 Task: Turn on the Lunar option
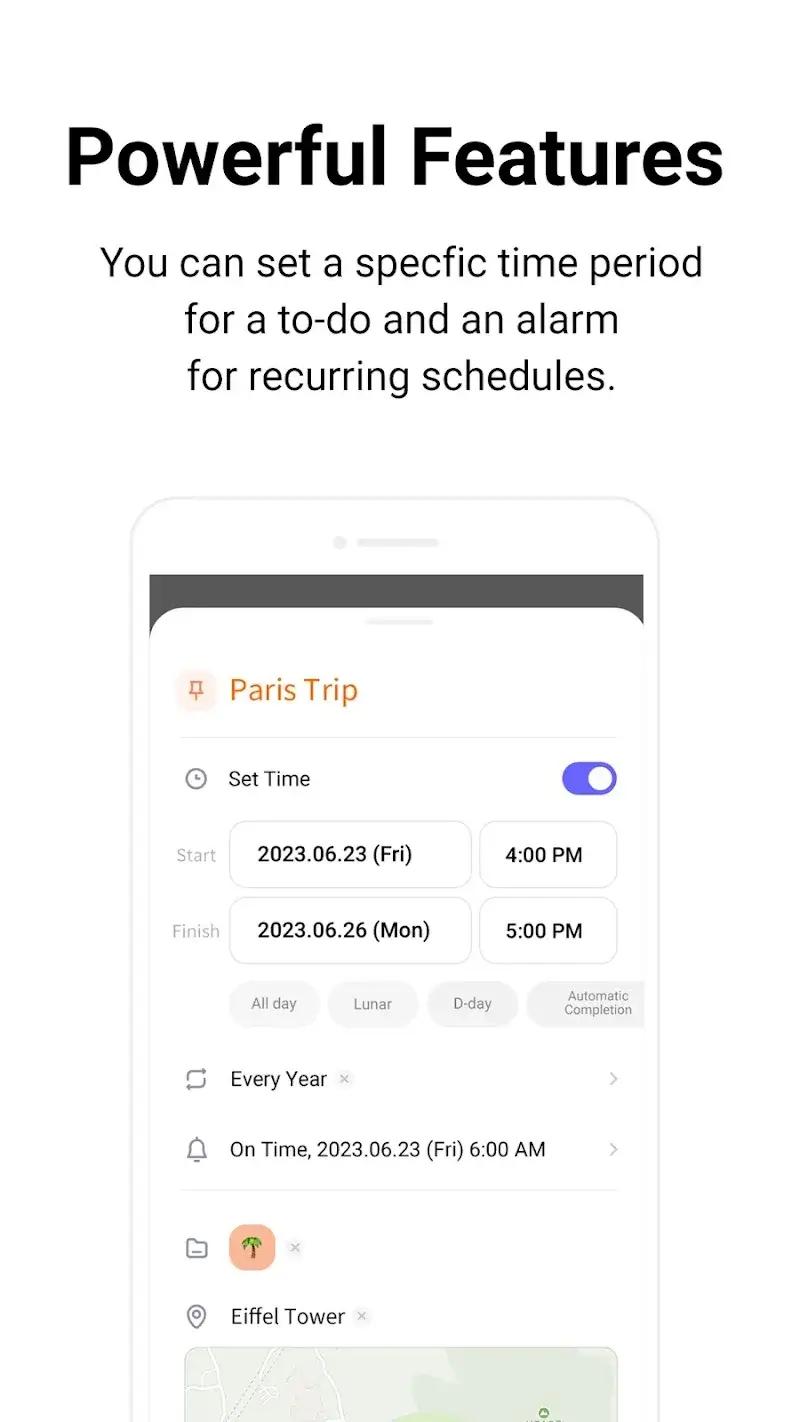(x=373, y=1004)
